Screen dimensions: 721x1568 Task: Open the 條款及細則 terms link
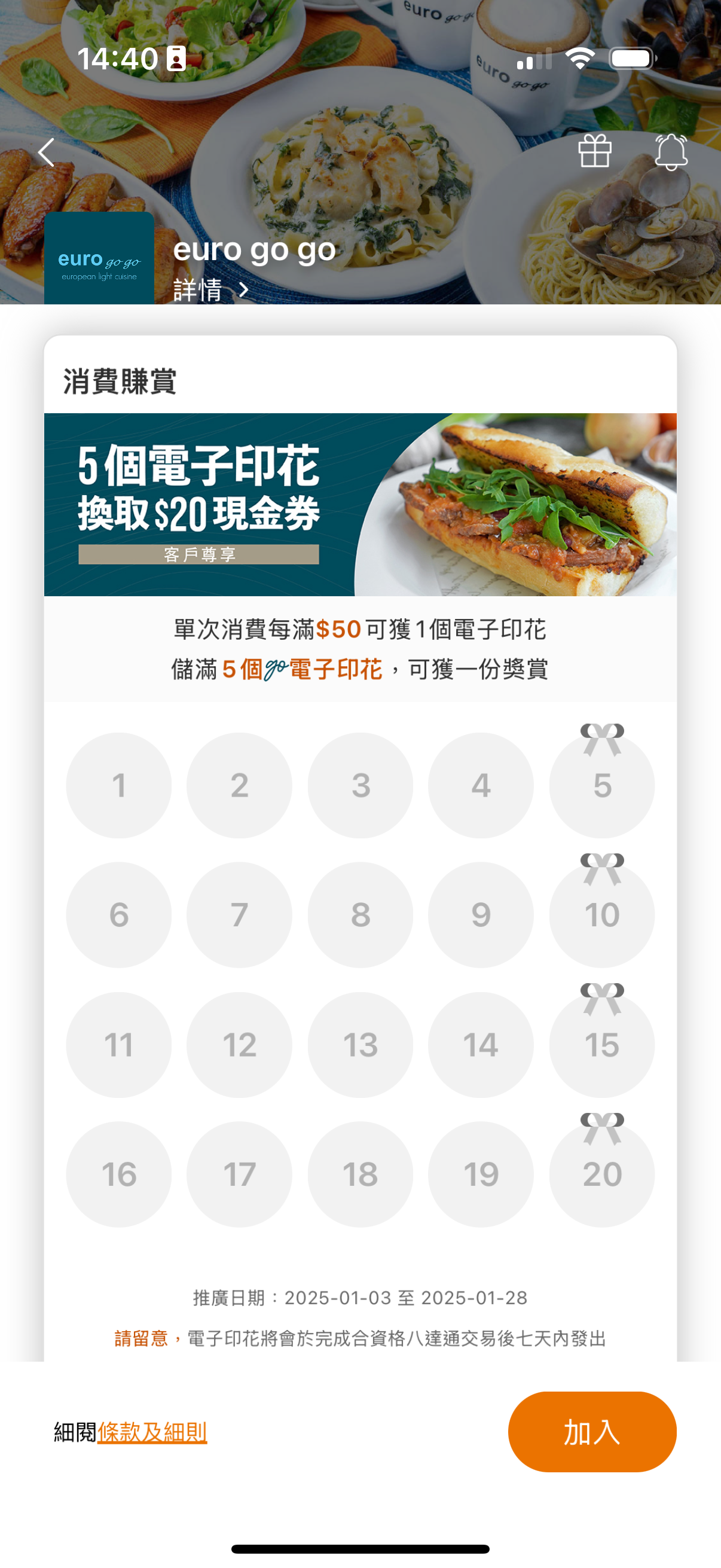[152, 1432]
